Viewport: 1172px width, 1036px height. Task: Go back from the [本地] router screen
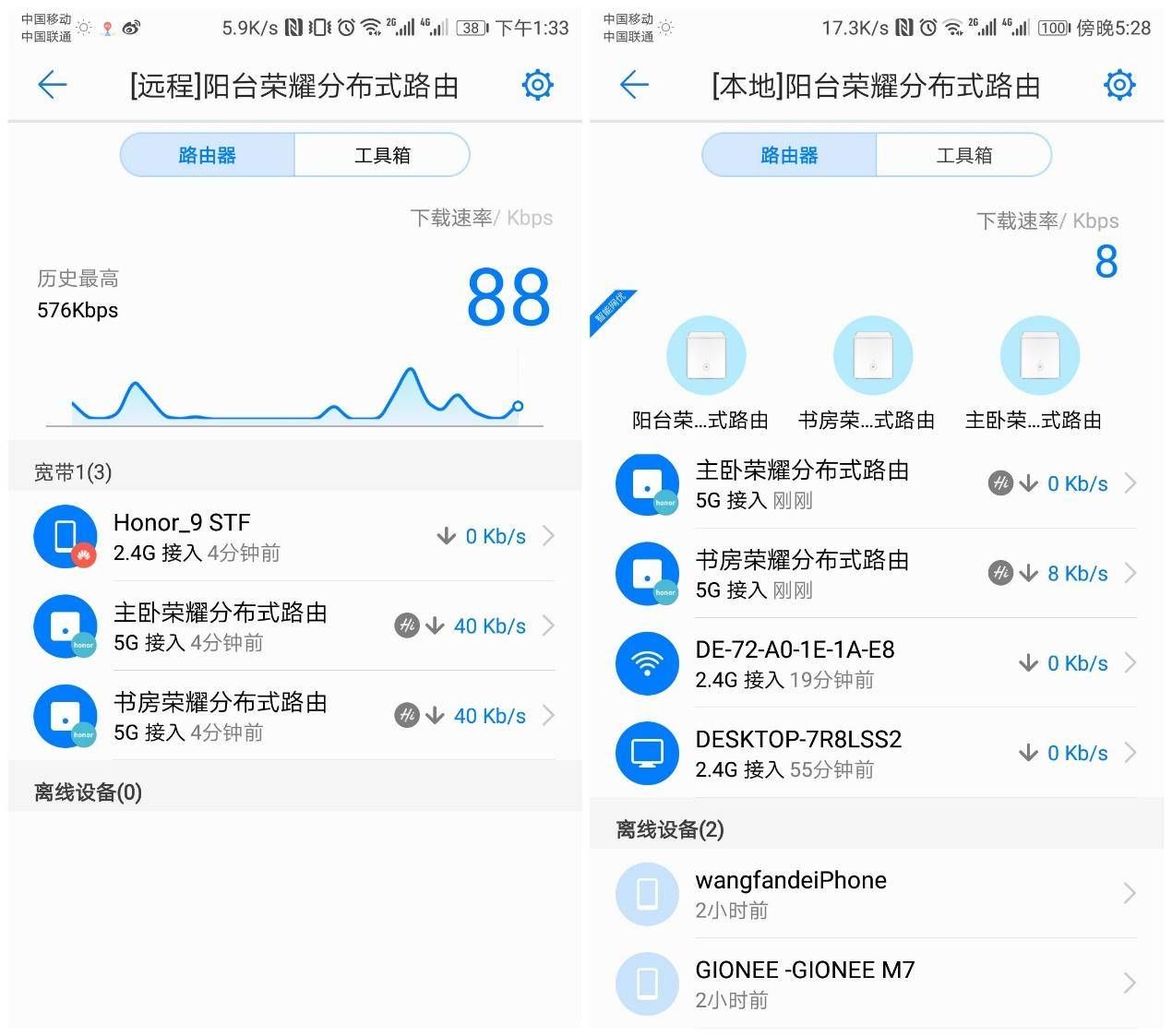pyautogui.click(x=634, y=86)
